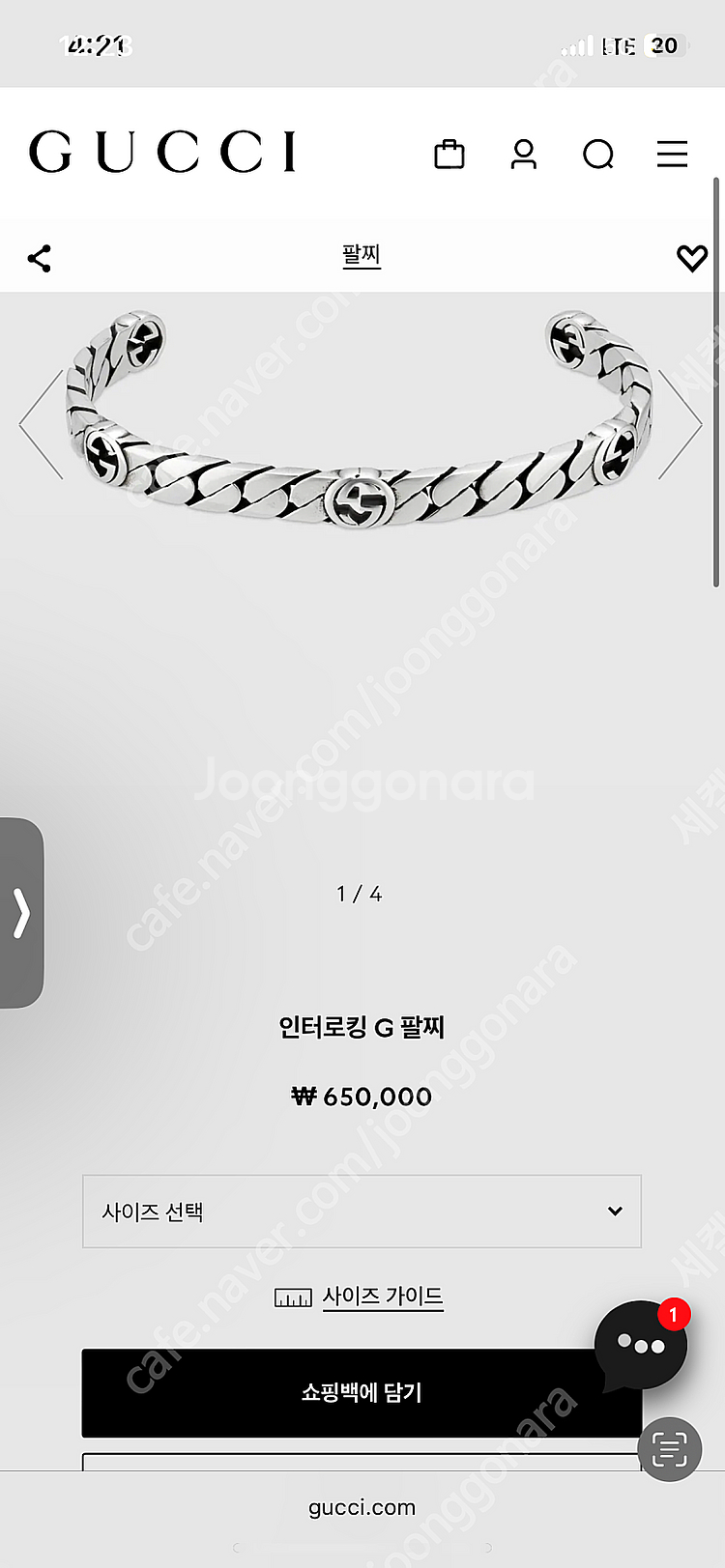Open the 팔찌 category link
The width and height of the screenshot is (725, 1568).
362,256
